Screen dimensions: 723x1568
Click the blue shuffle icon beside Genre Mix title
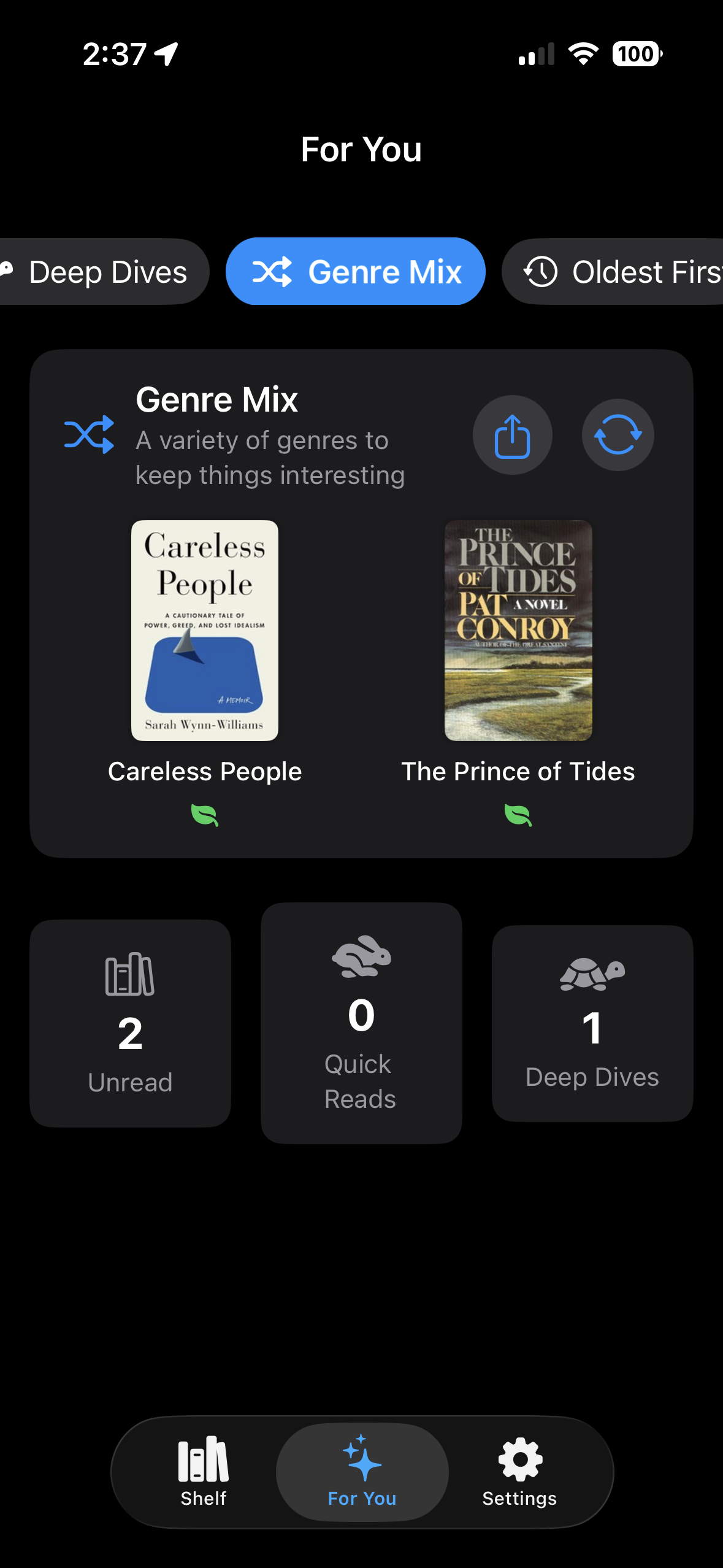click(90, 434)
